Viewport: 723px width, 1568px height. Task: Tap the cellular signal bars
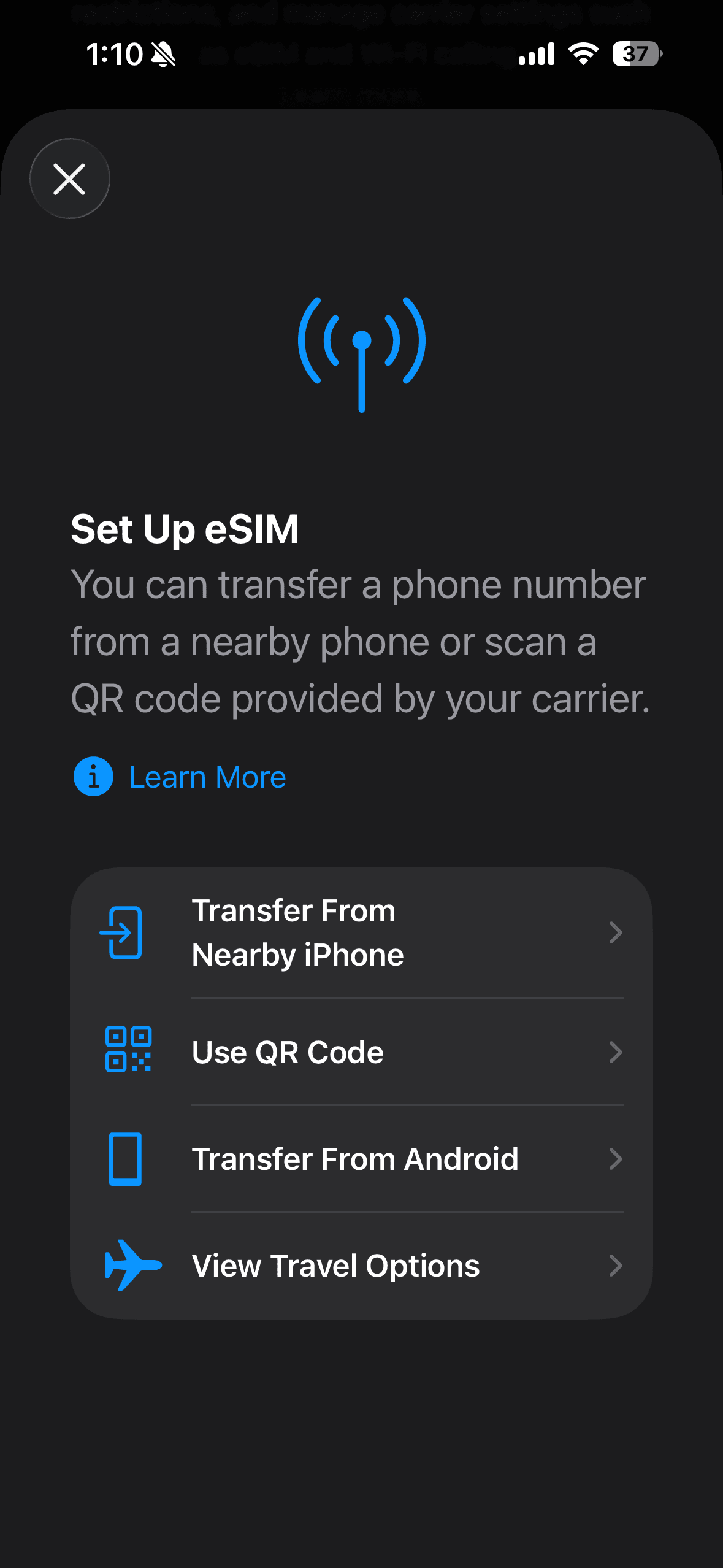[x=535, y=54]
